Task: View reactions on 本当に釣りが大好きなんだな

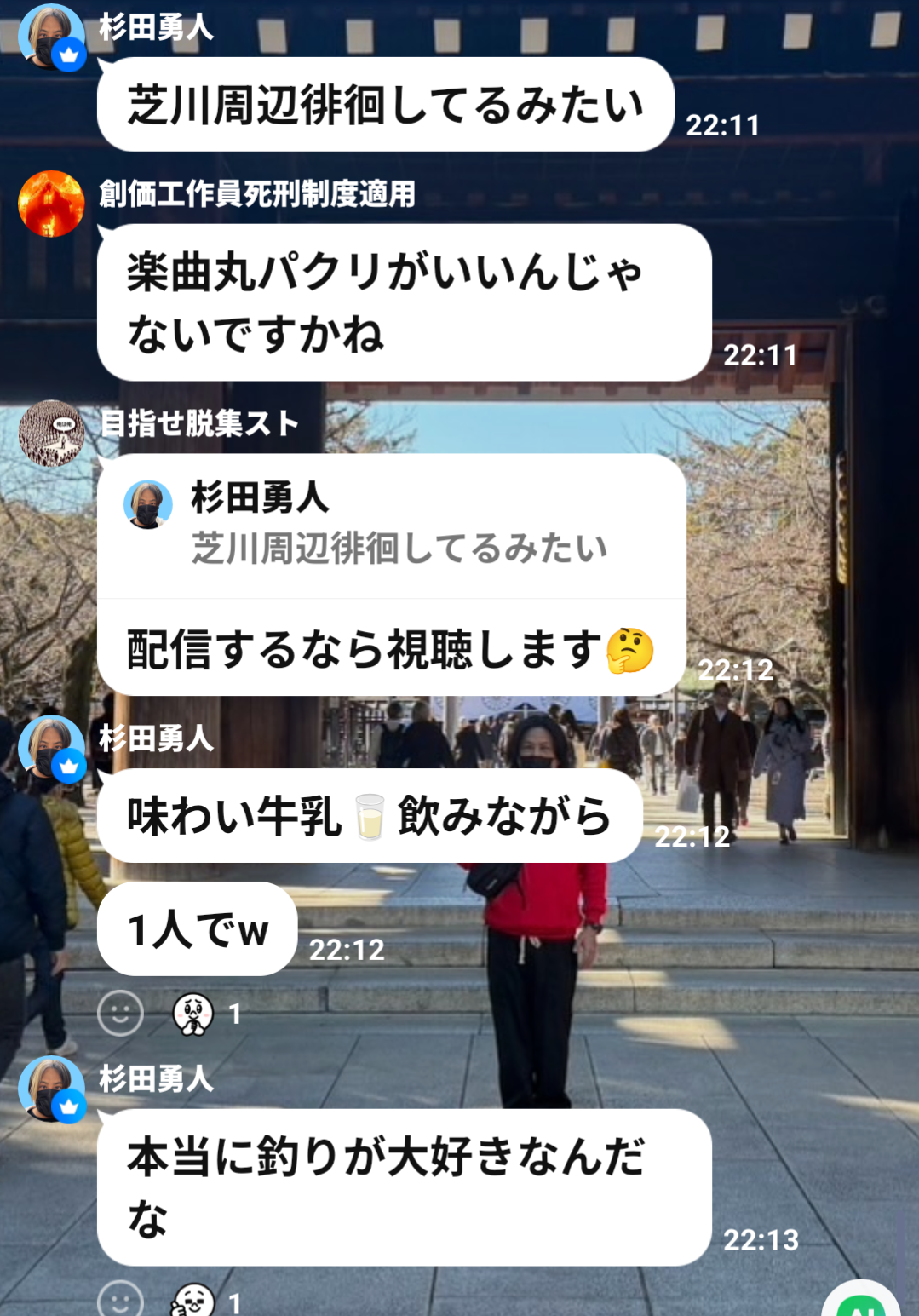Action: [205, 1302]
